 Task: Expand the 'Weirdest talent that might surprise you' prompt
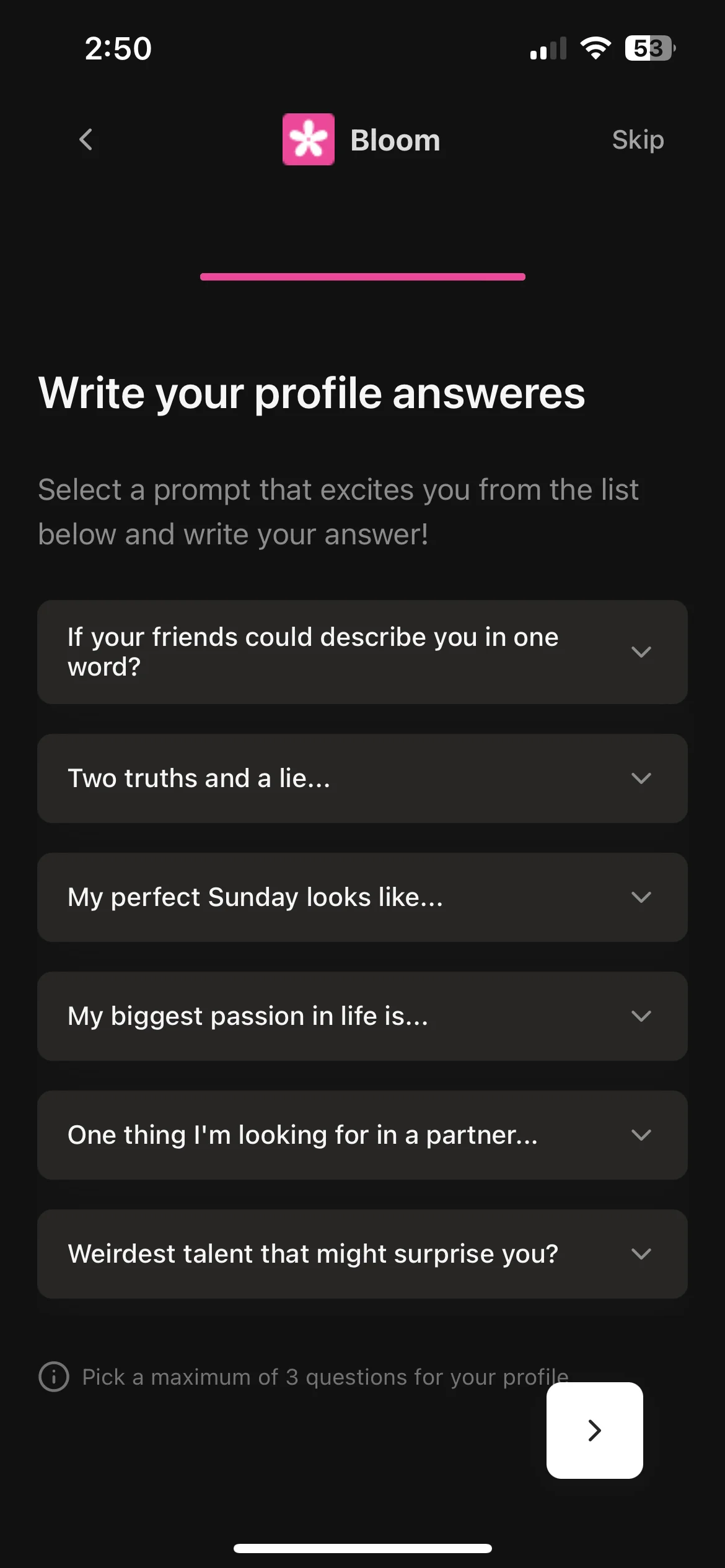642,1253
